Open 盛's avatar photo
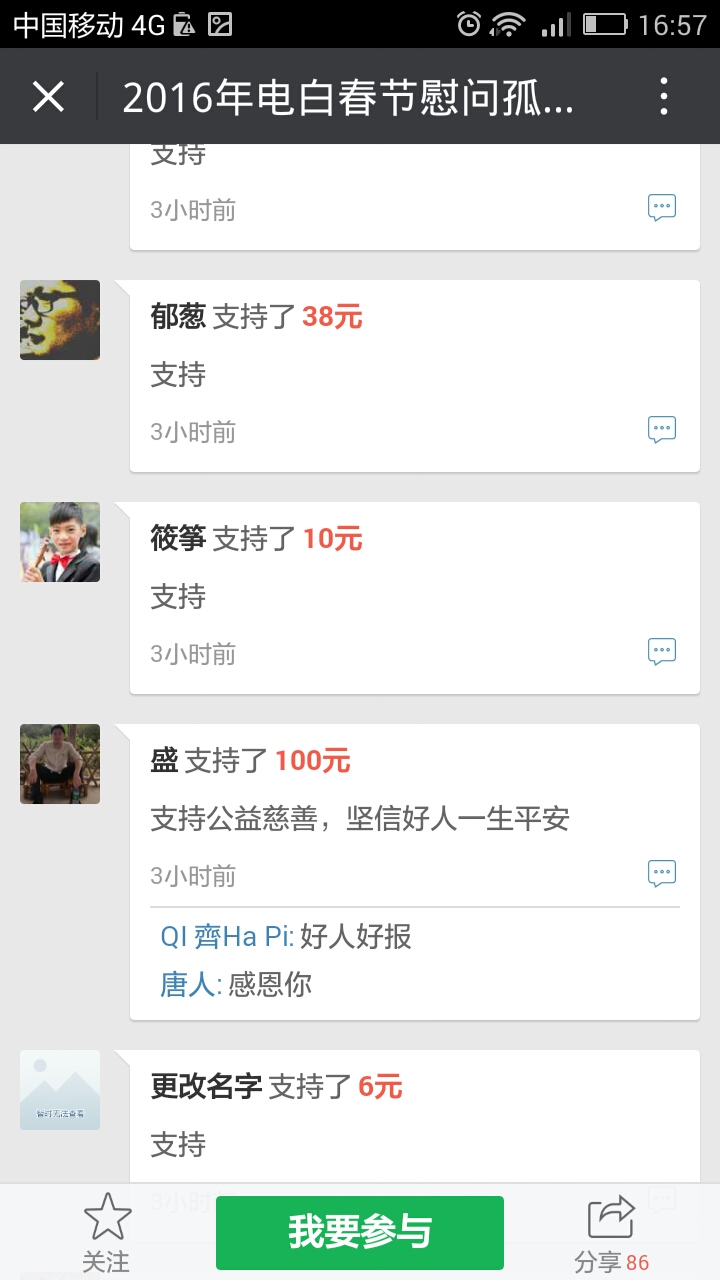 pos(60,764)
